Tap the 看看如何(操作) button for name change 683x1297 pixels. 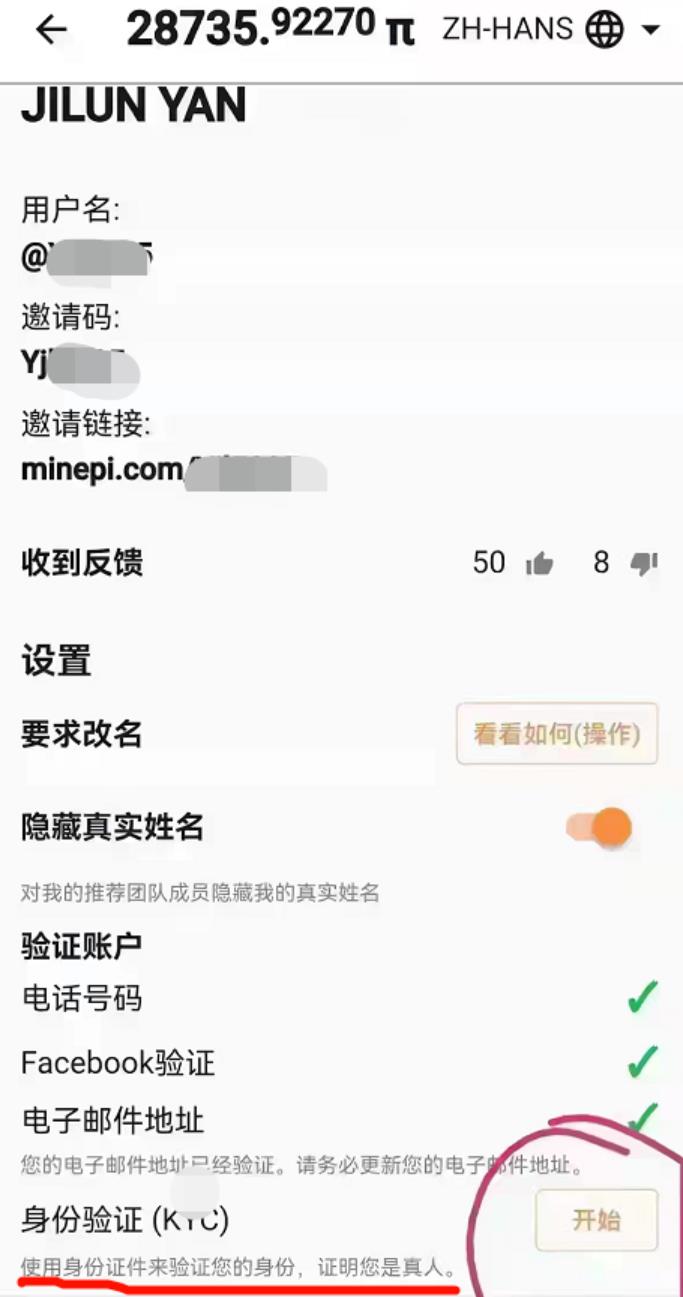(557, 734)
